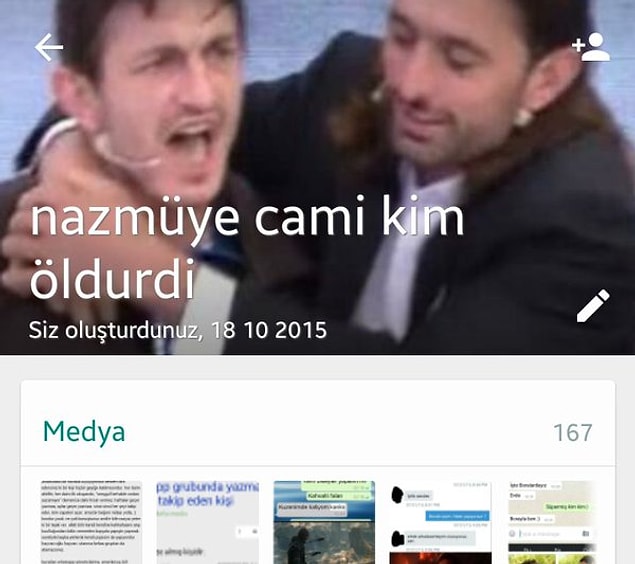
Task: Edit the group name with the pencil
Action: 592,306
